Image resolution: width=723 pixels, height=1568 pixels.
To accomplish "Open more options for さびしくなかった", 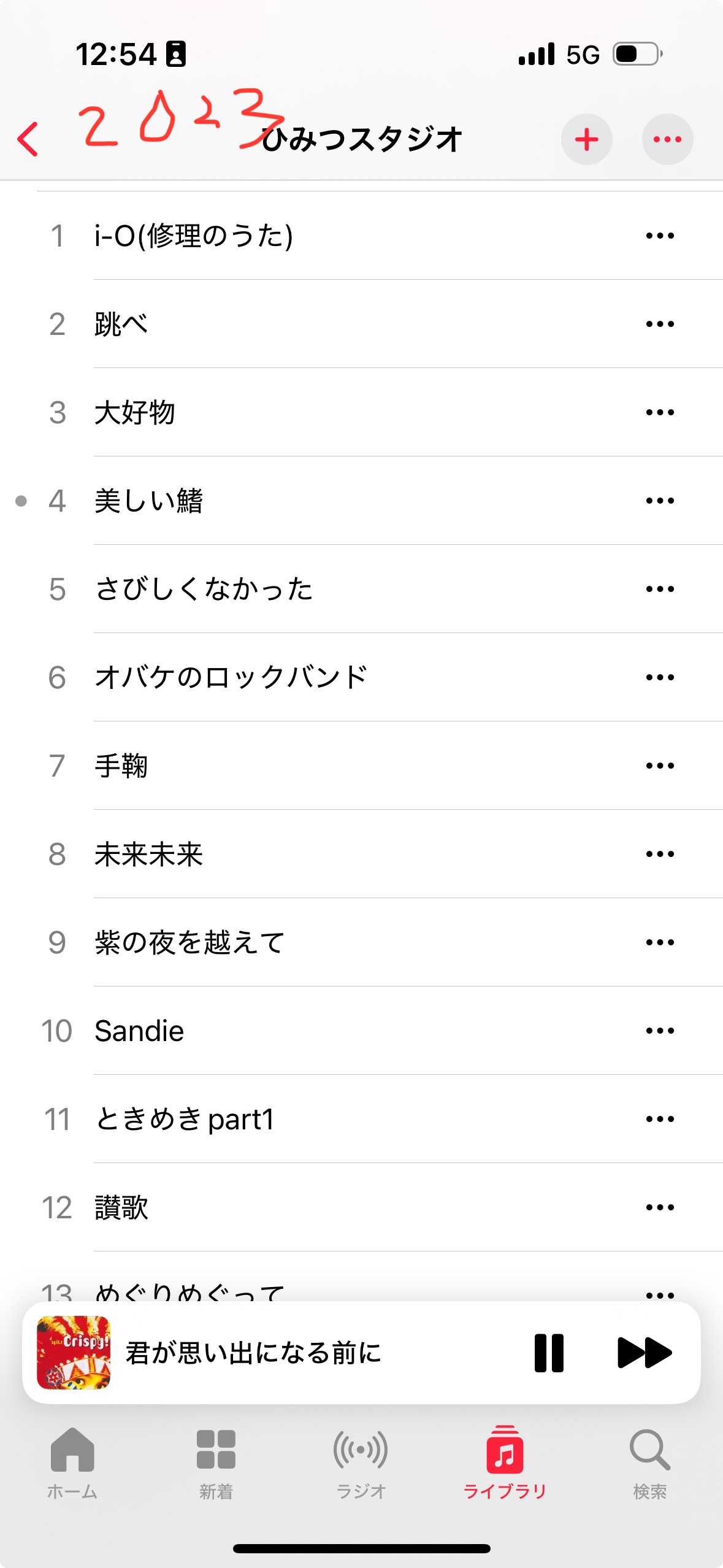I will [660, 589].
